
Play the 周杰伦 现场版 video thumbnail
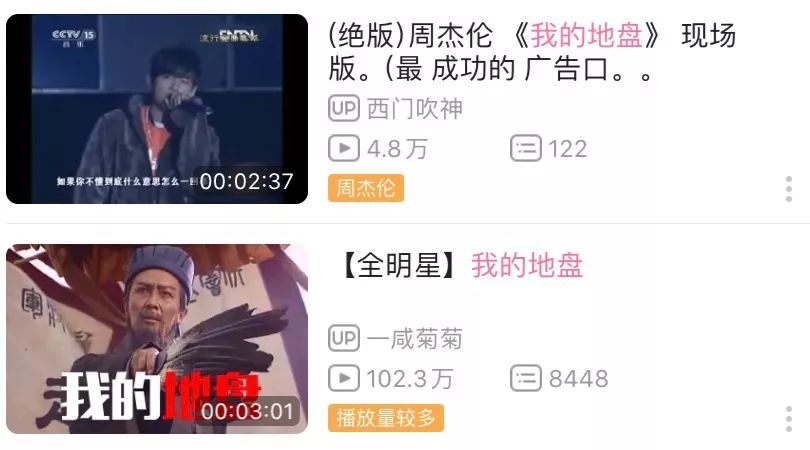(x=157, y=109)
